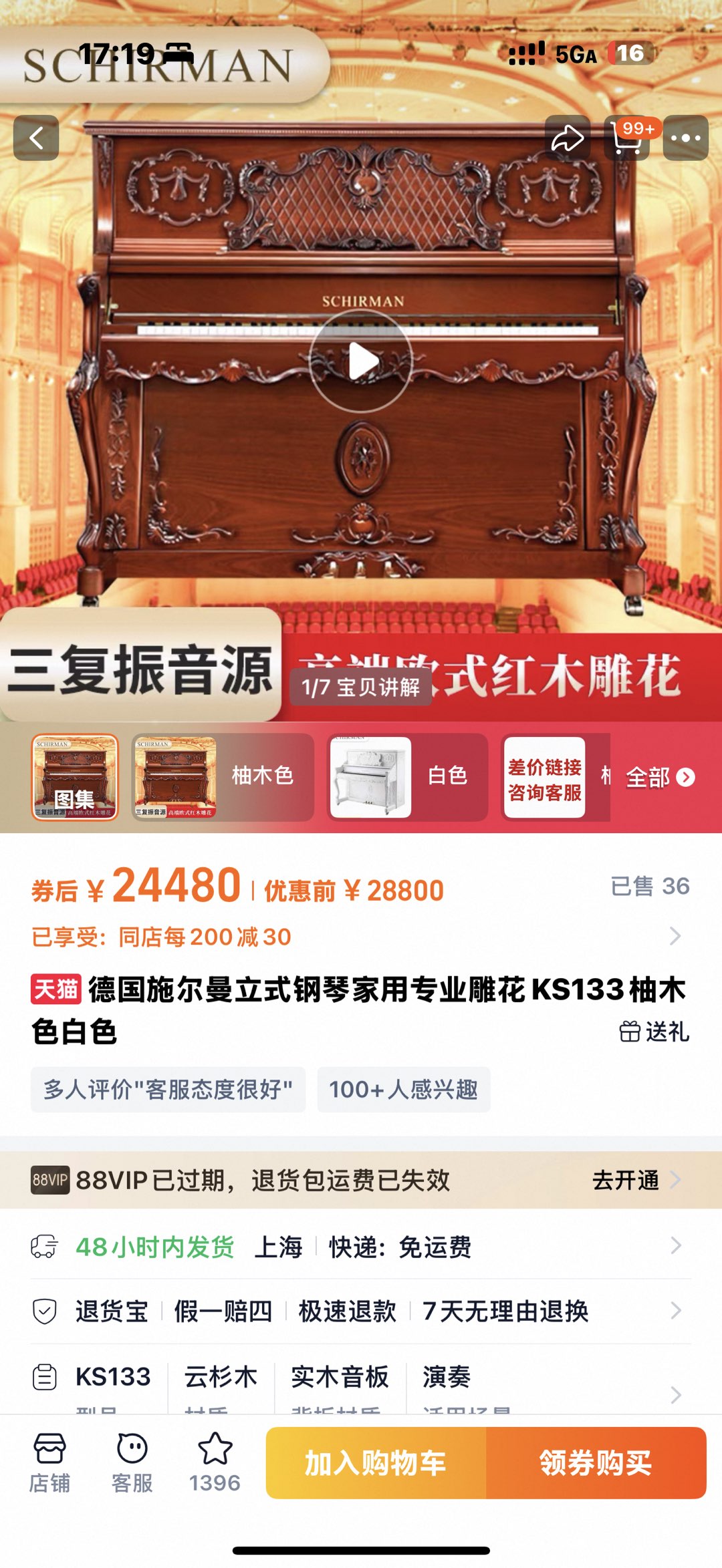Open reviews mentioning "客服态度很好"

[x=168, y=1090]
